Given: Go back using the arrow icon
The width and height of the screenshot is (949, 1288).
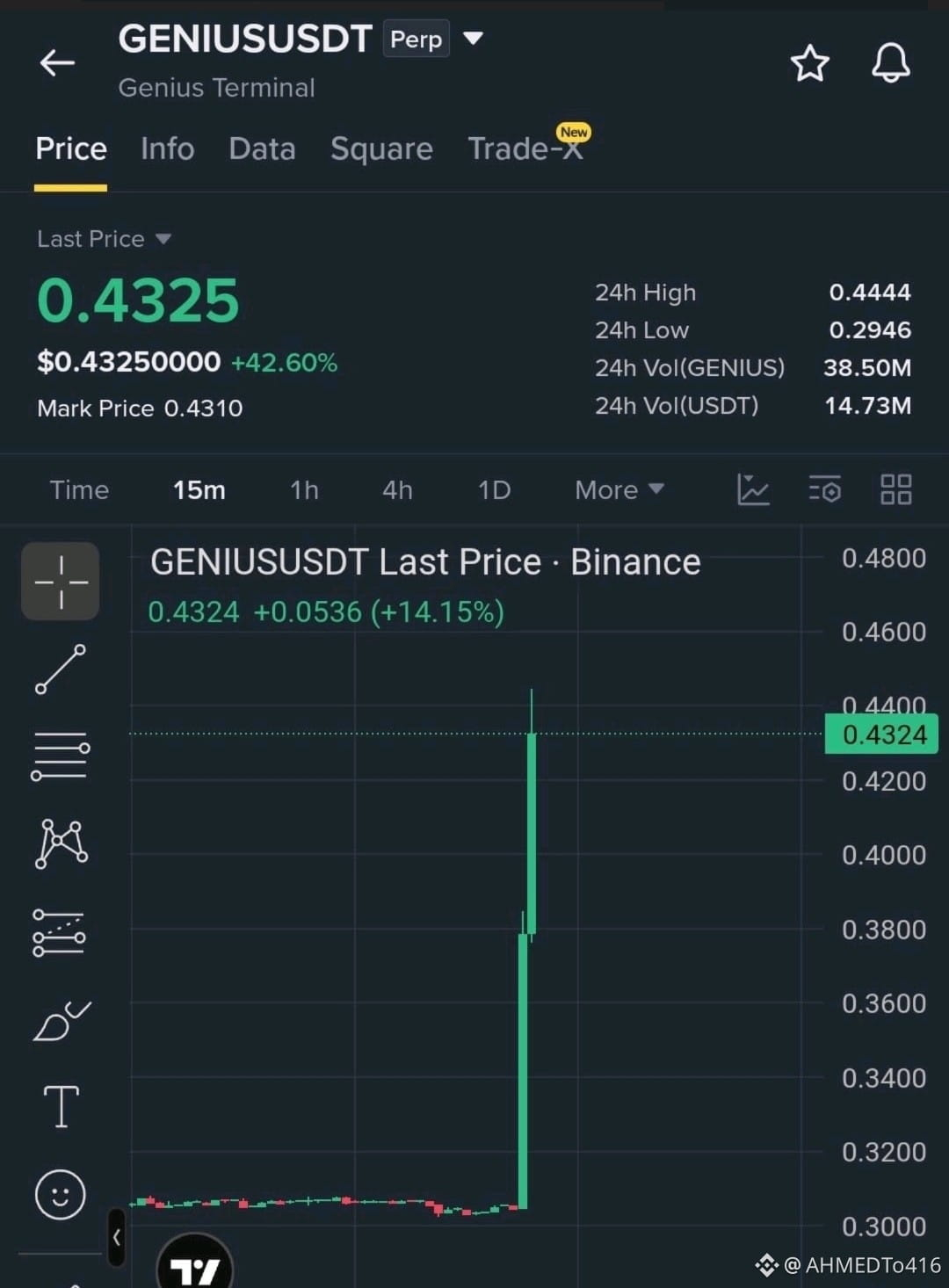Looking at the screenshot, I should (x=57, y=62).
